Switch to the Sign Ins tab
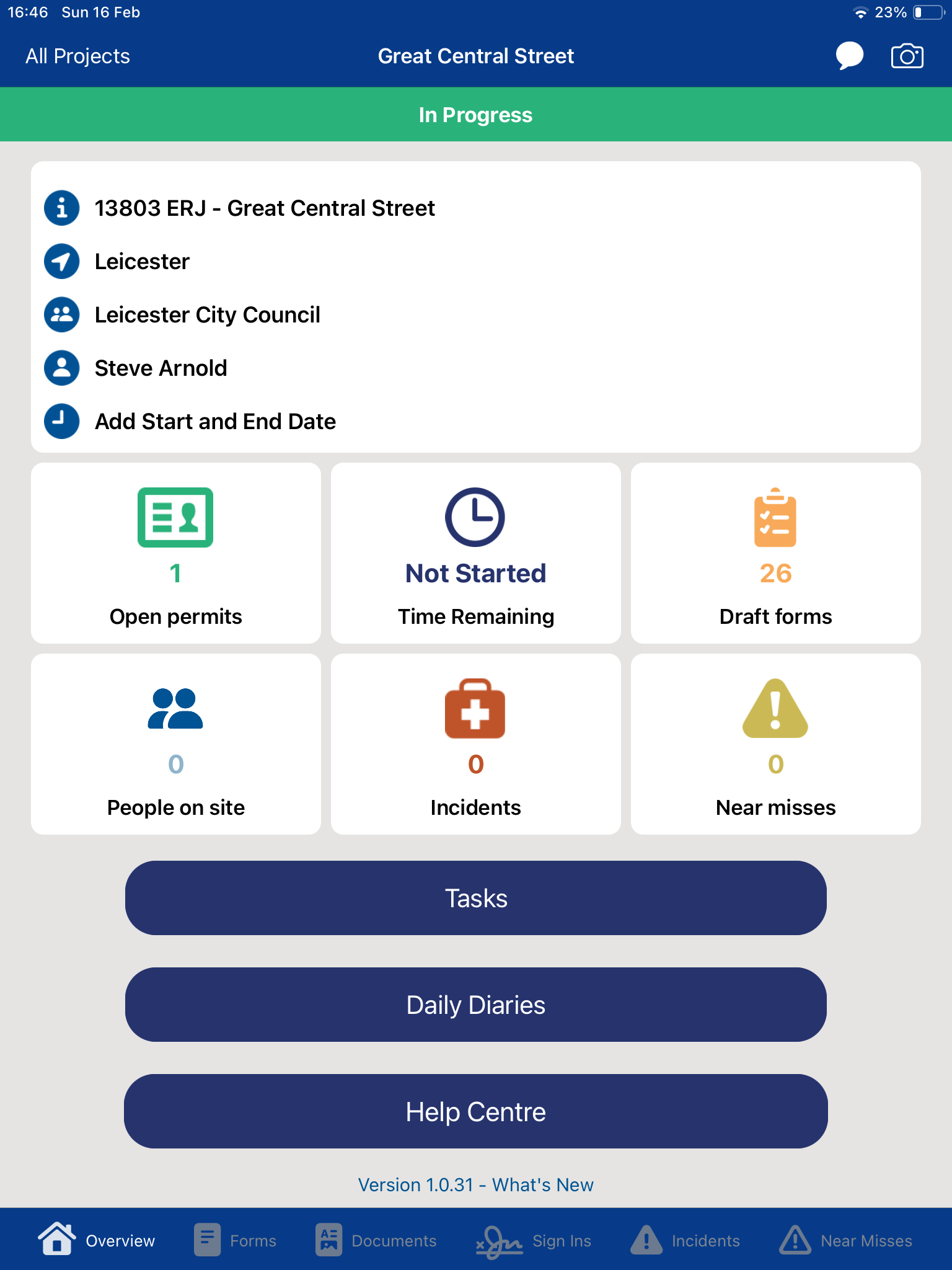Image resolution: width=952 pixels, height=1270 pixels. tap(534, 1240)
